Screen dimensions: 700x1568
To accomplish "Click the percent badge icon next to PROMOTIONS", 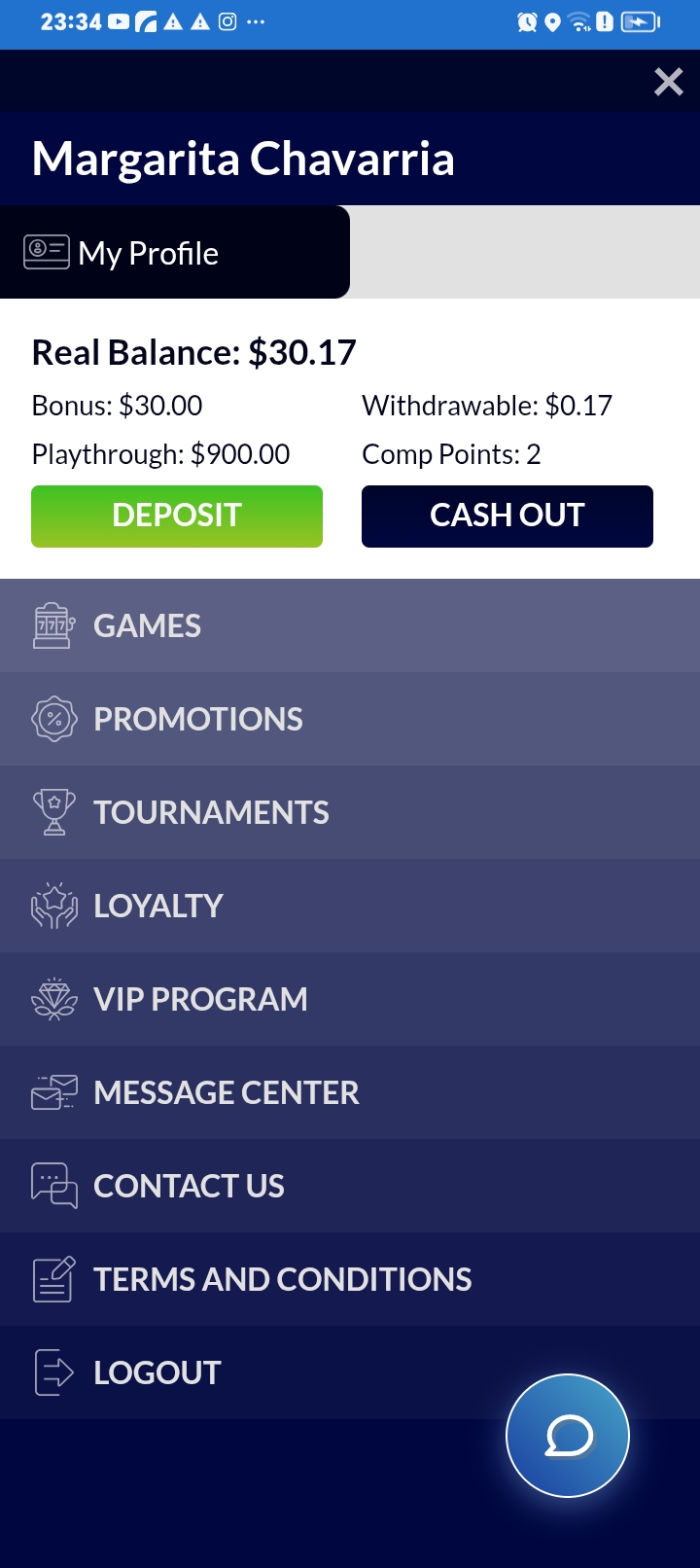I will tap(54, 718).
